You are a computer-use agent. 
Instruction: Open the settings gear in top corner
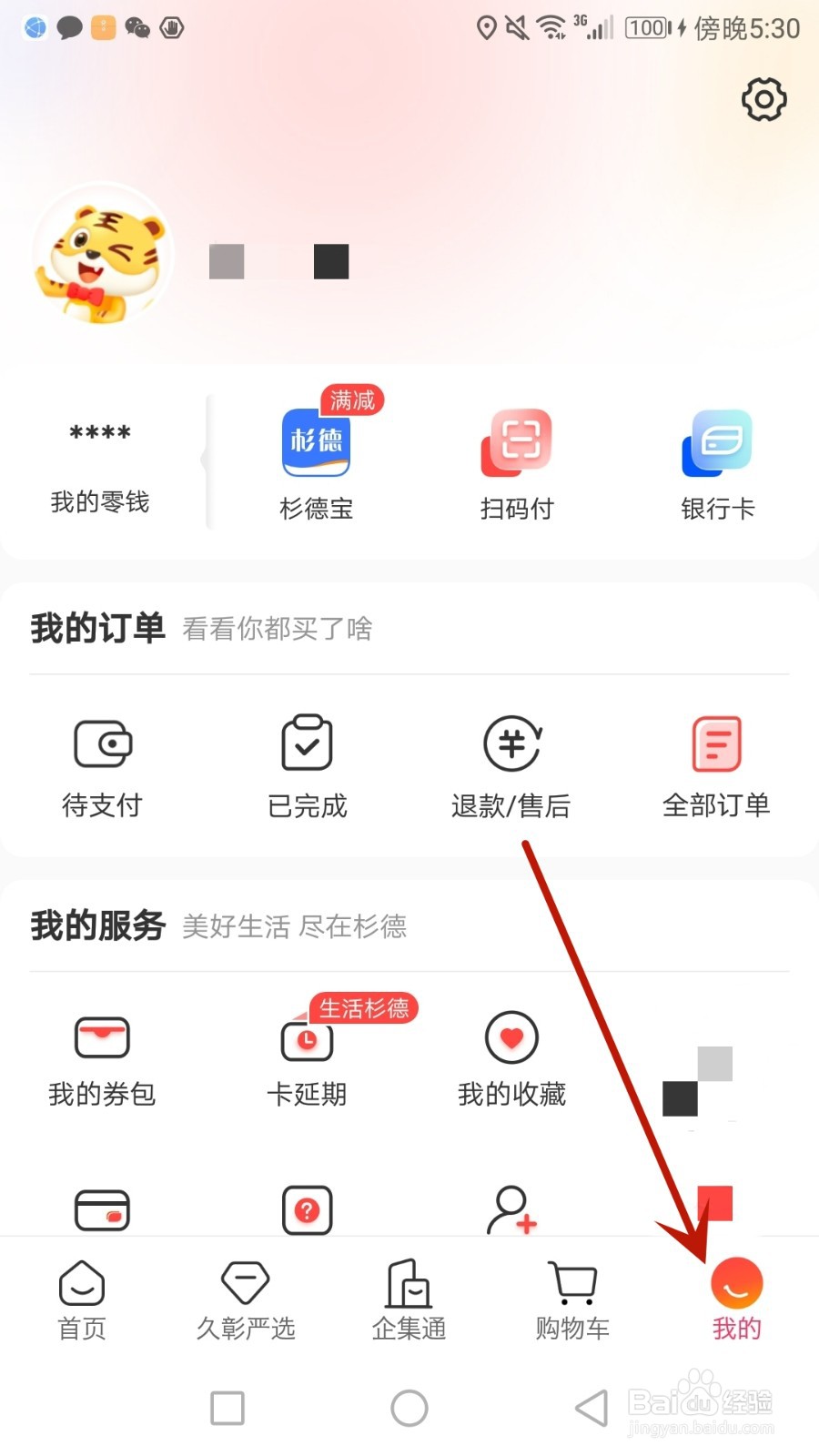pos(763,100)
